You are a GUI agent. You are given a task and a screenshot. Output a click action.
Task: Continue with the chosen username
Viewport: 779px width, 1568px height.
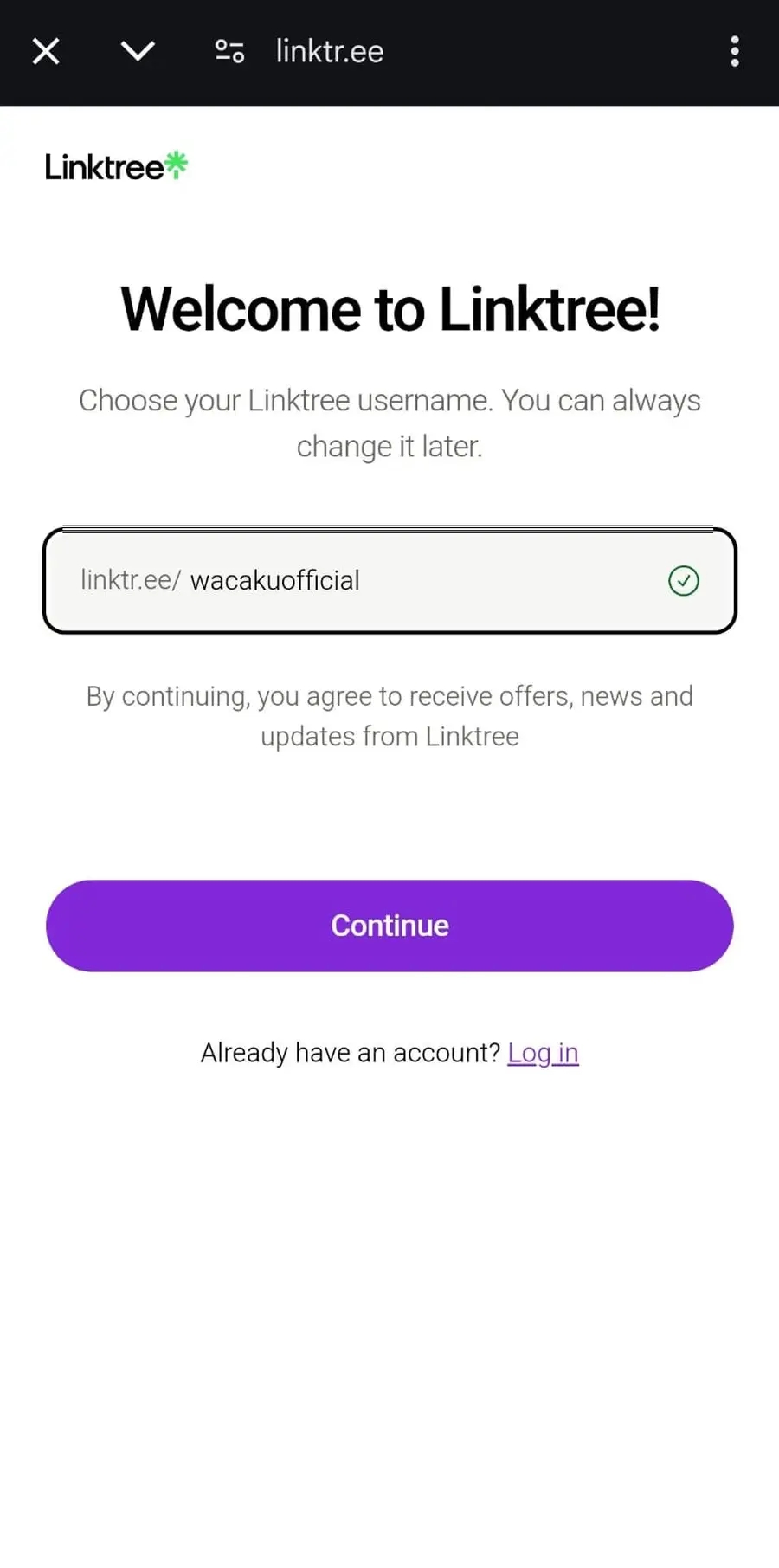pyautogui.click(x=389, y=926)
